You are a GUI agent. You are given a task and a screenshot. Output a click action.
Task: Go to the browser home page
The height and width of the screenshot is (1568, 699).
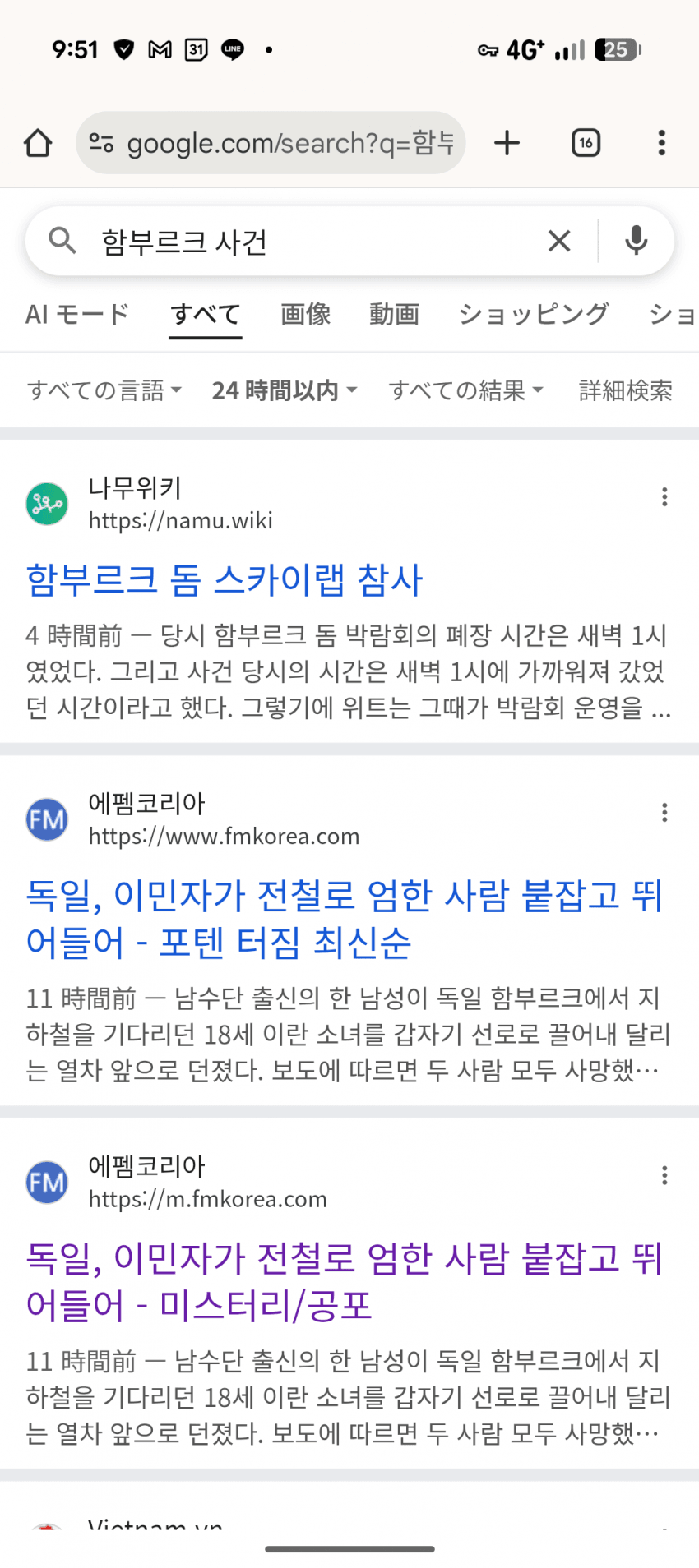pos(38,143)
